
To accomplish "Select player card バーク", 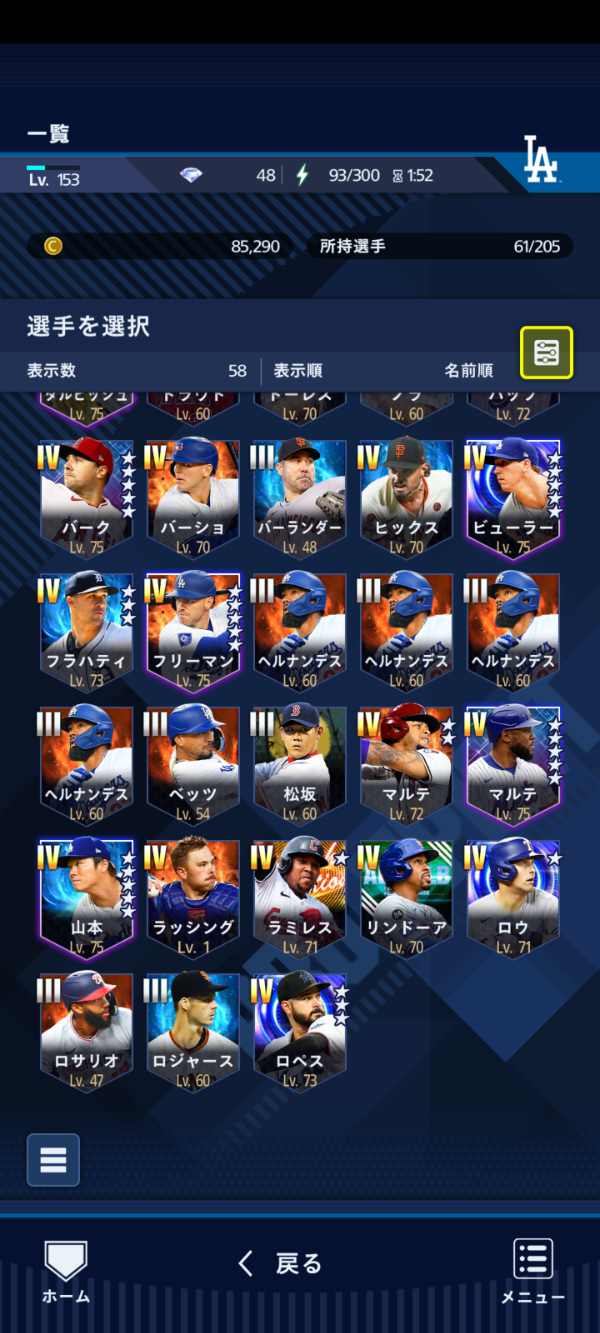I will [x=86, y=497].
